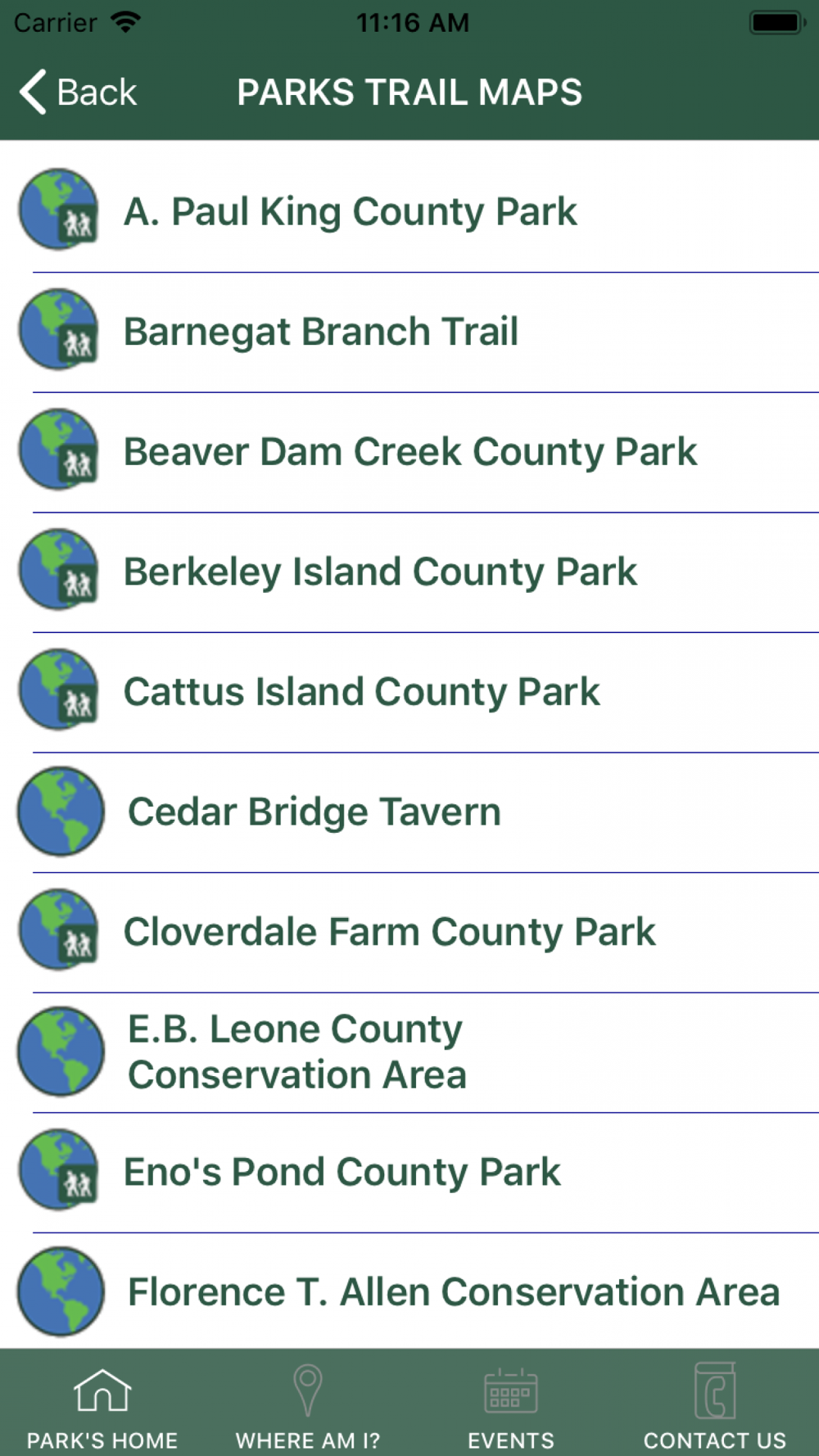The height and width of the screenshot is (1456, 819).
Task: Open Florence T. Allen Conservation Area
Action: pyautogui.click(x=409, y=1291)
